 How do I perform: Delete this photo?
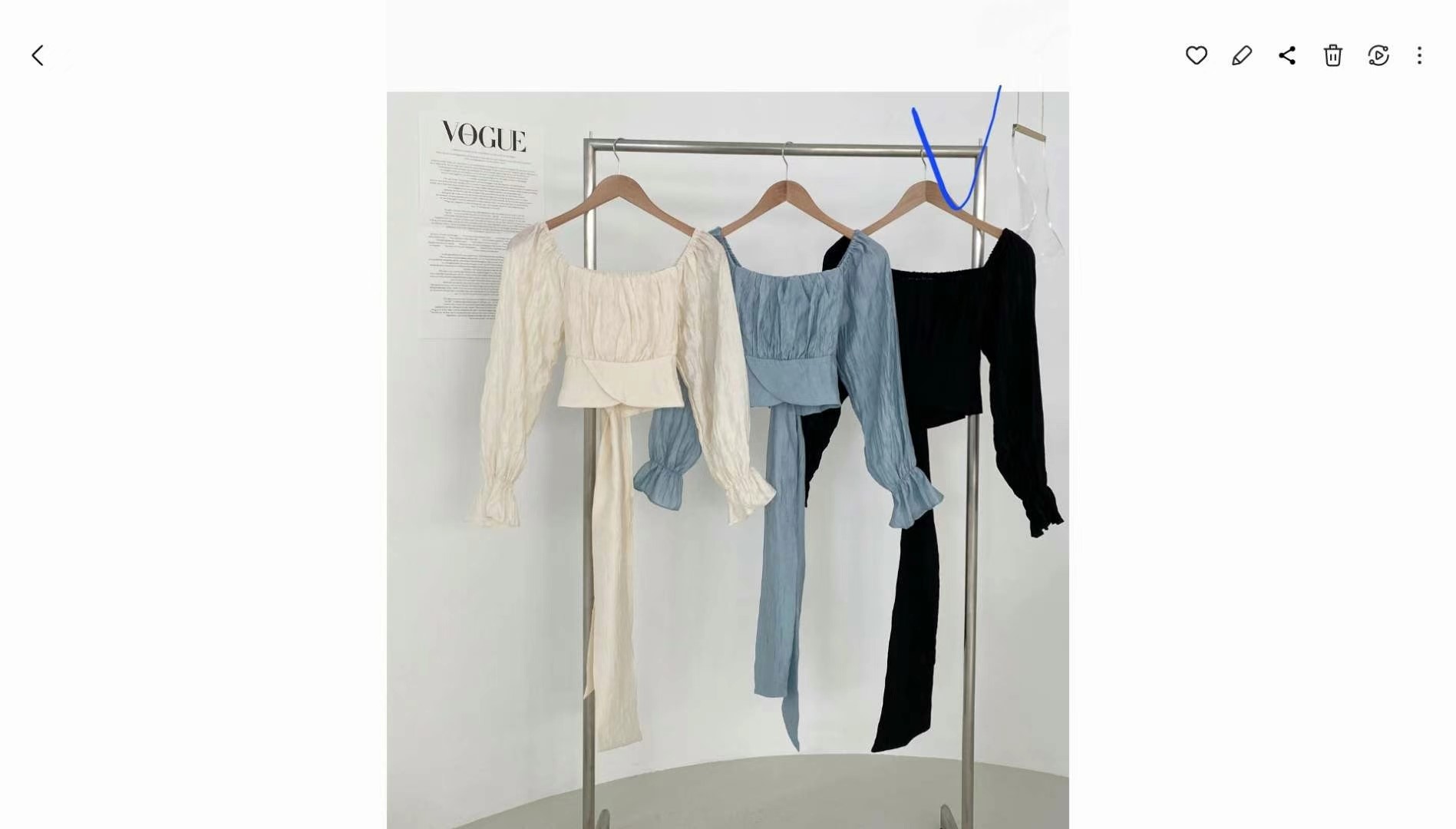tap(1332, 55)
